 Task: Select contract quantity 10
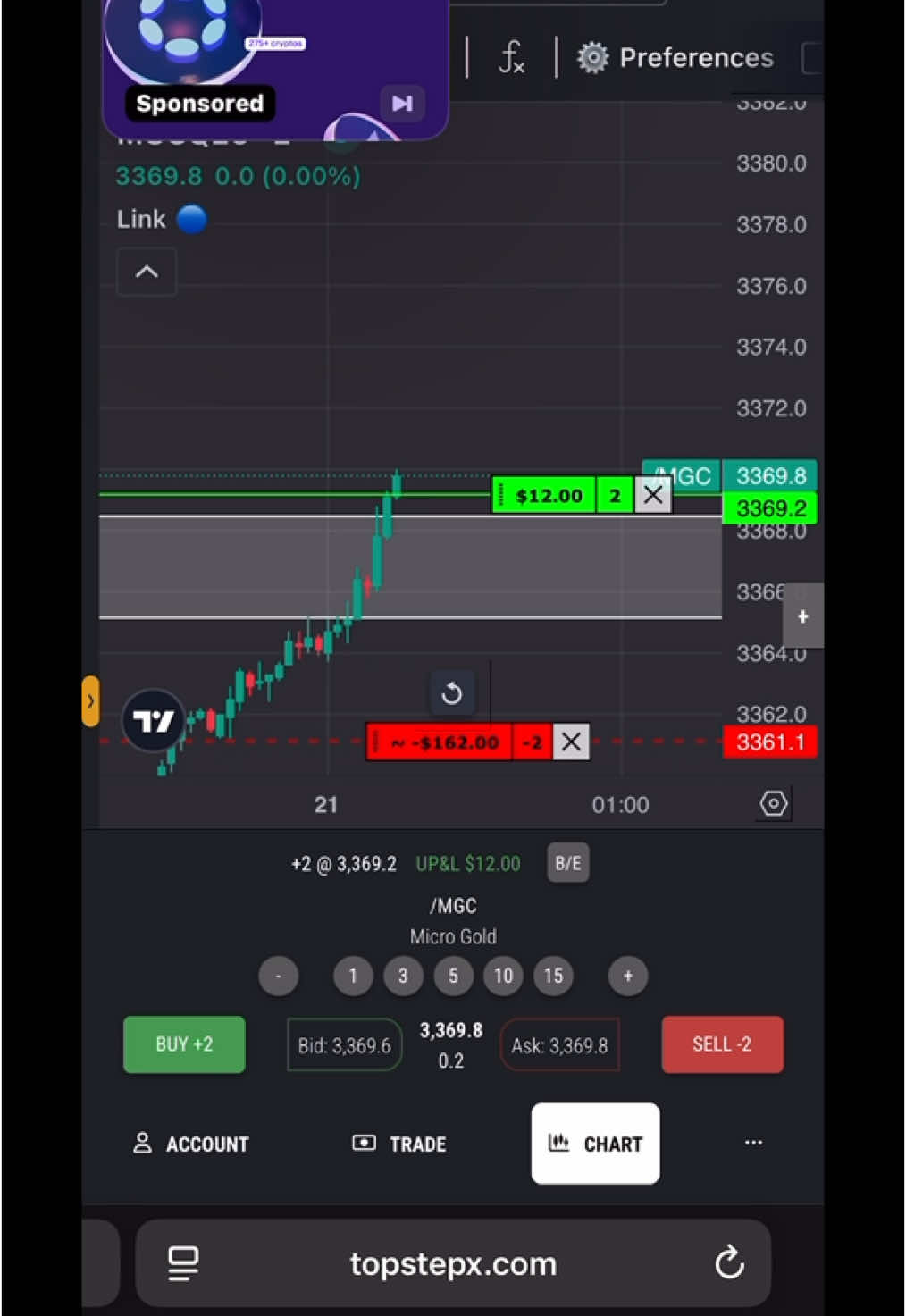pyautogui.click(x=503, y=976)
